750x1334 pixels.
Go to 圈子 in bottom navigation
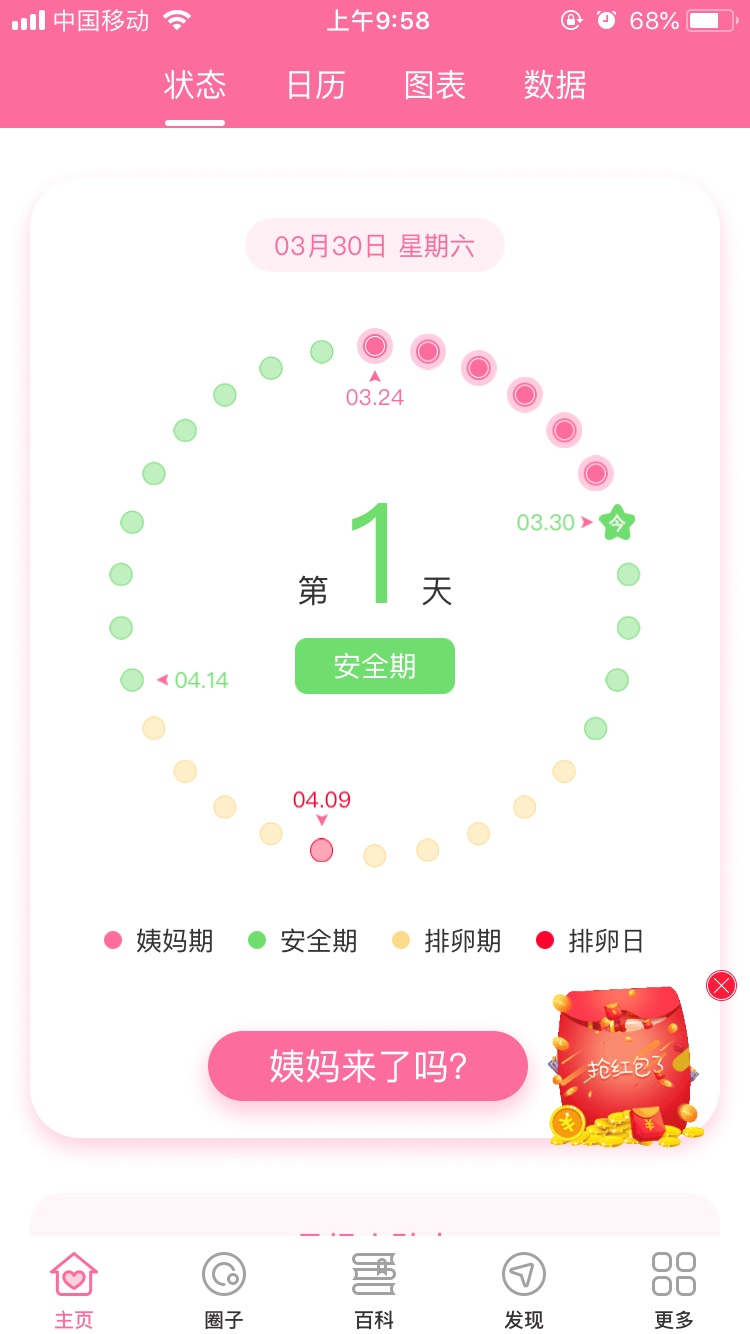click(224, 1288)
